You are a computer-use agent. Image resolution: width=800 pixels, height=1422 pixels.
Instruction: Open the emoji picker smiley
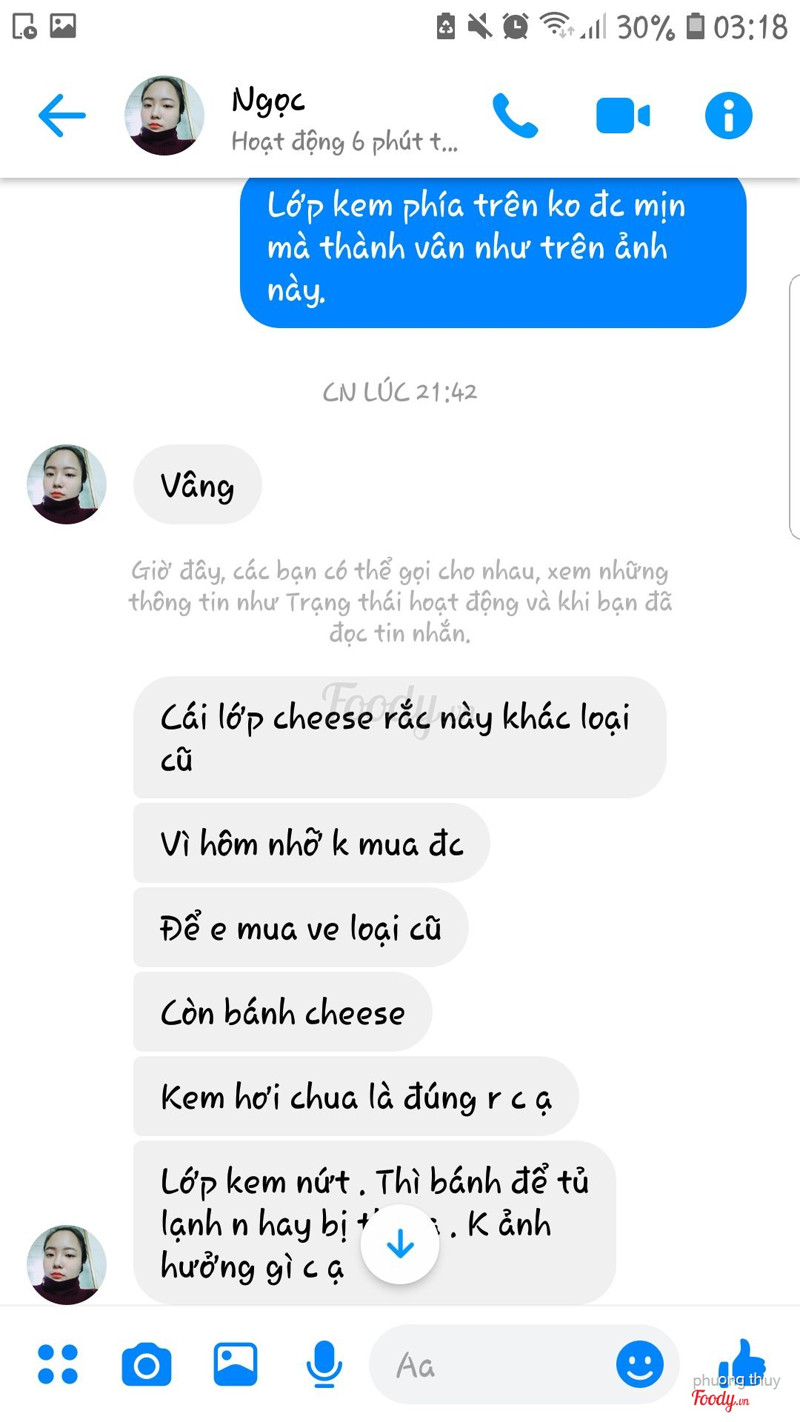tap(639, 1364)
